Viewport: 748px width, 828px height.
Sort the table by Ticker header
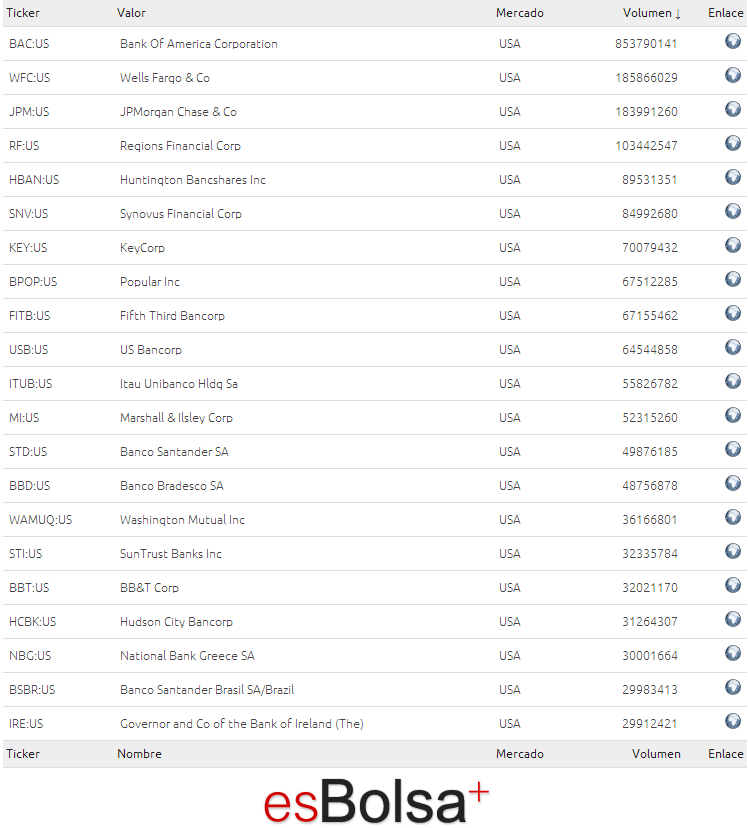pos(23,13)
